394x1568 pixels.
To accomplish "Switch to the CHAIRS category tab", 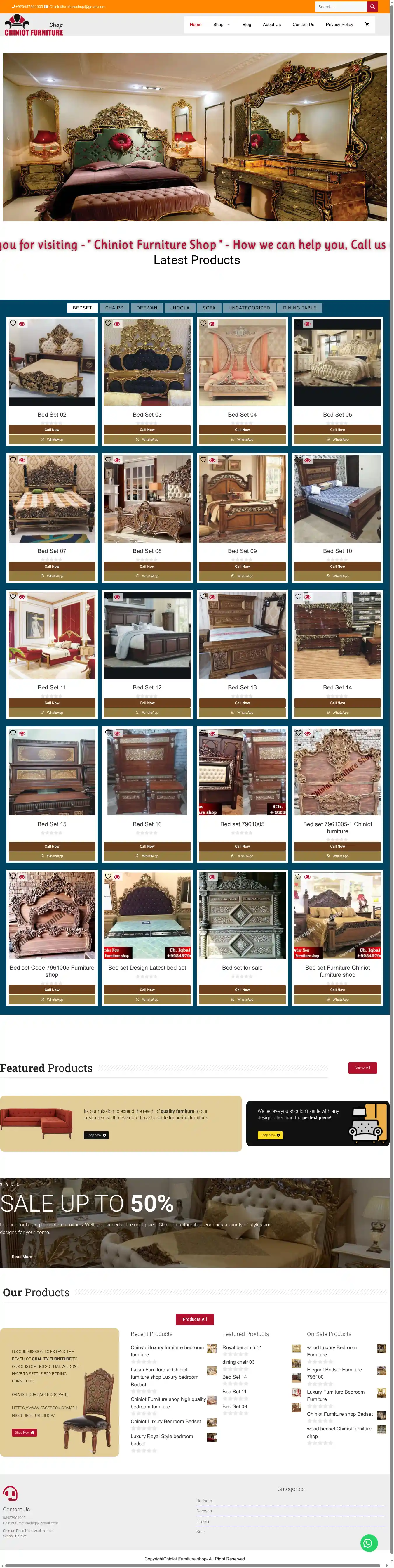I will 114,308.
